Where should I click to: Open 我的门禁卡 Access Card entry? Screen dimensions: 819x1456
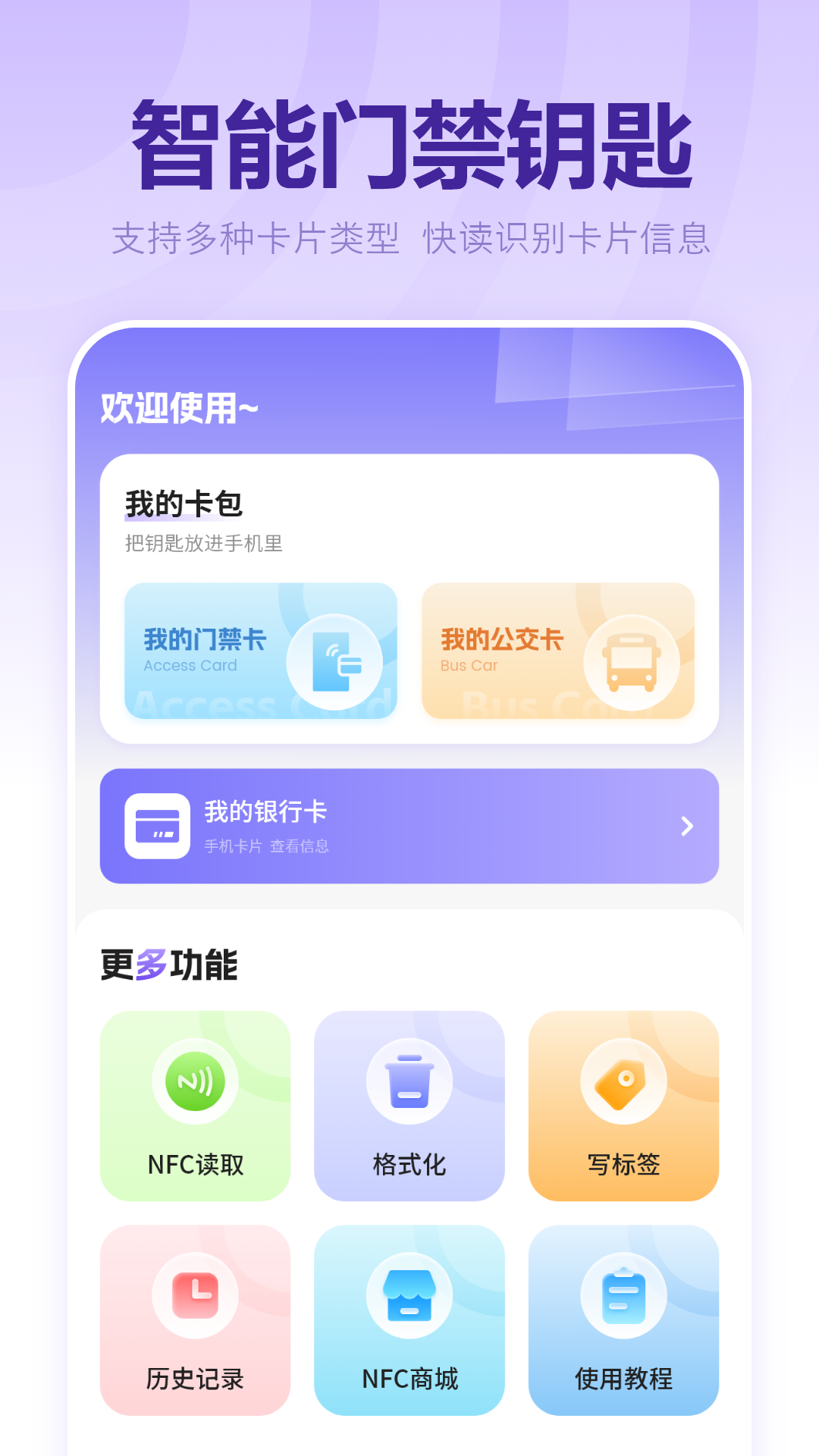pyautogui.click(x=261, y=651)
